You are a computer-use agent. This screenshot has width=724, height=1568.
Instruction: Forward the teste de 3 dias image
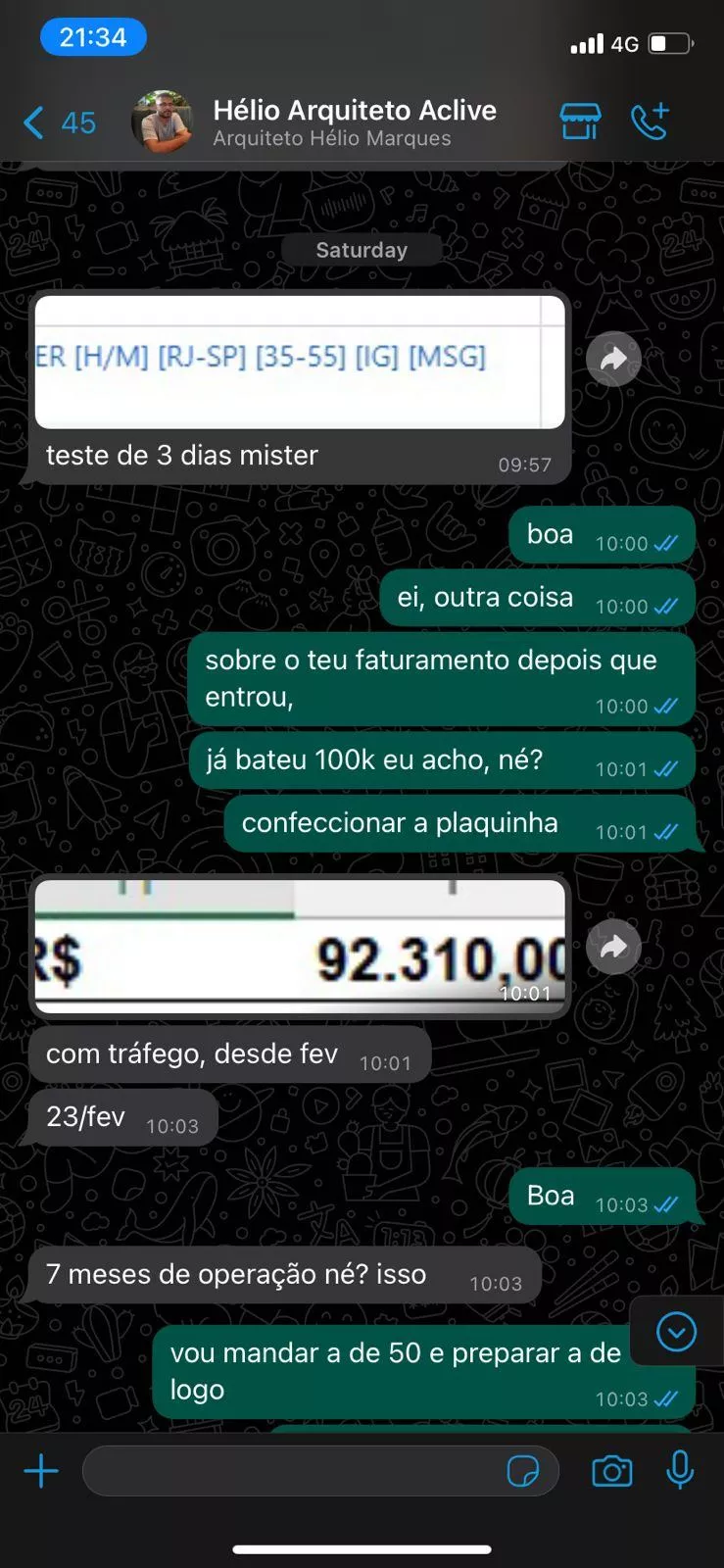pyautogui.click(x=613, y=359)
